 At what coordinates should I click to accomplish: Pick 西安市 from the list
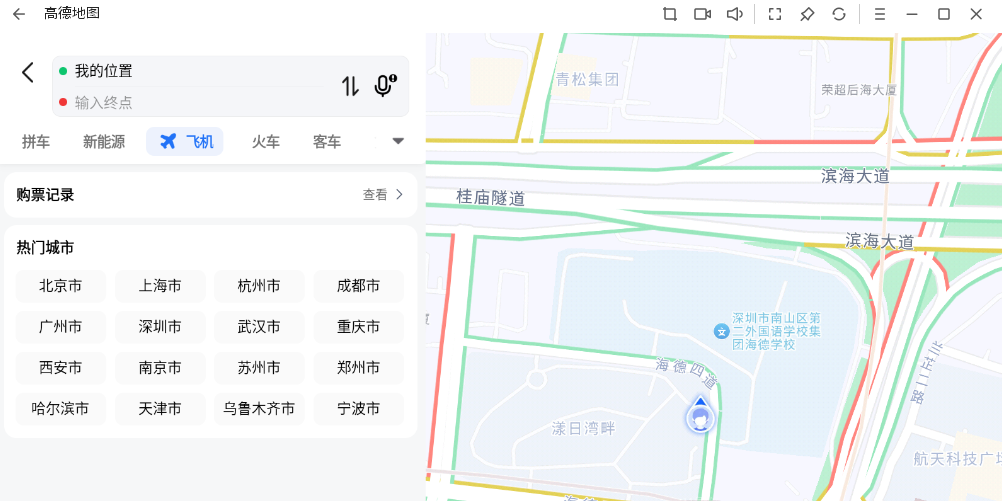coord(61,368)
